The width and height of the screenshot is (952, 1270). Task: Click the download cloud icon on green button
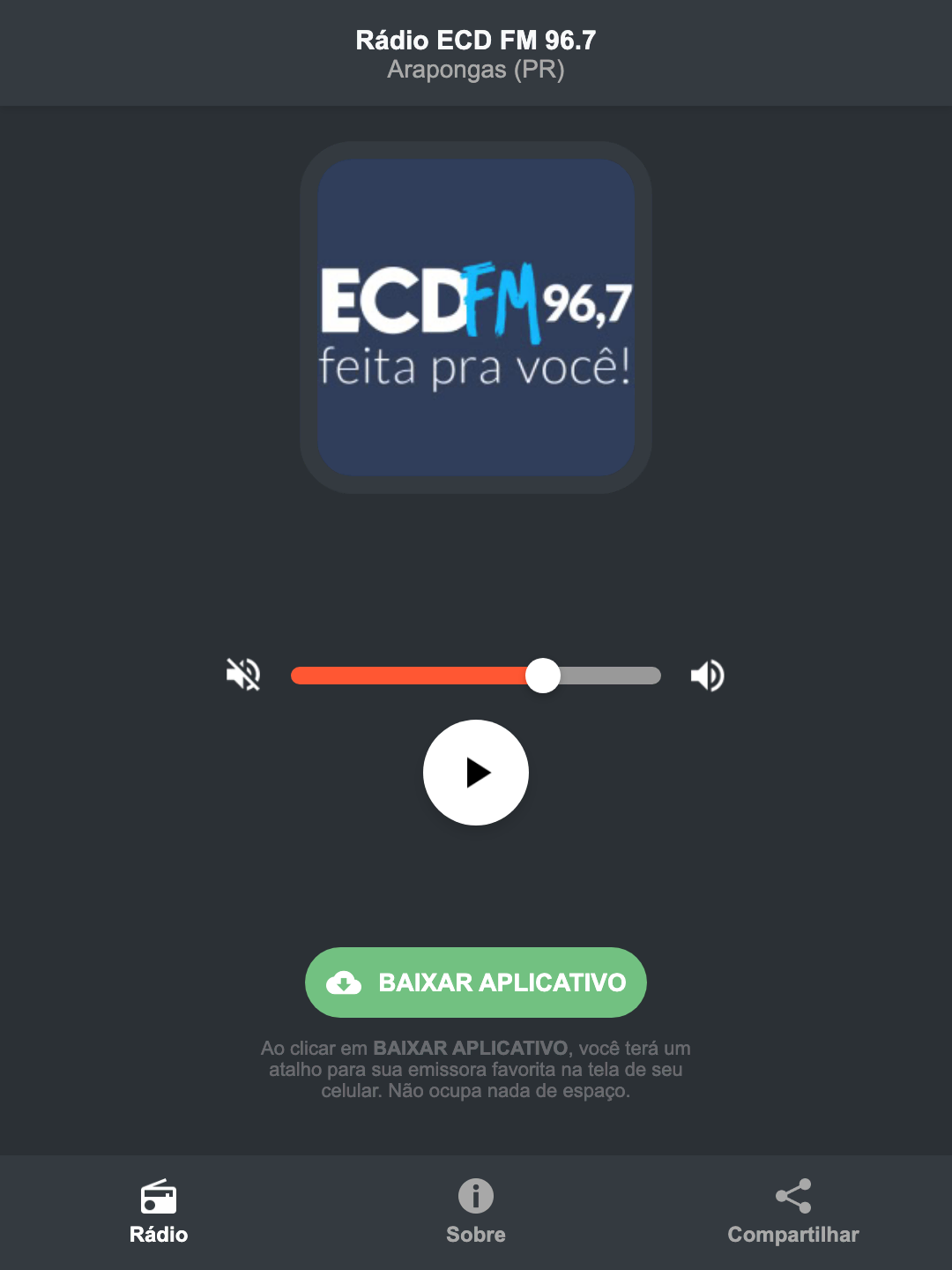click(x=346, y=982)
